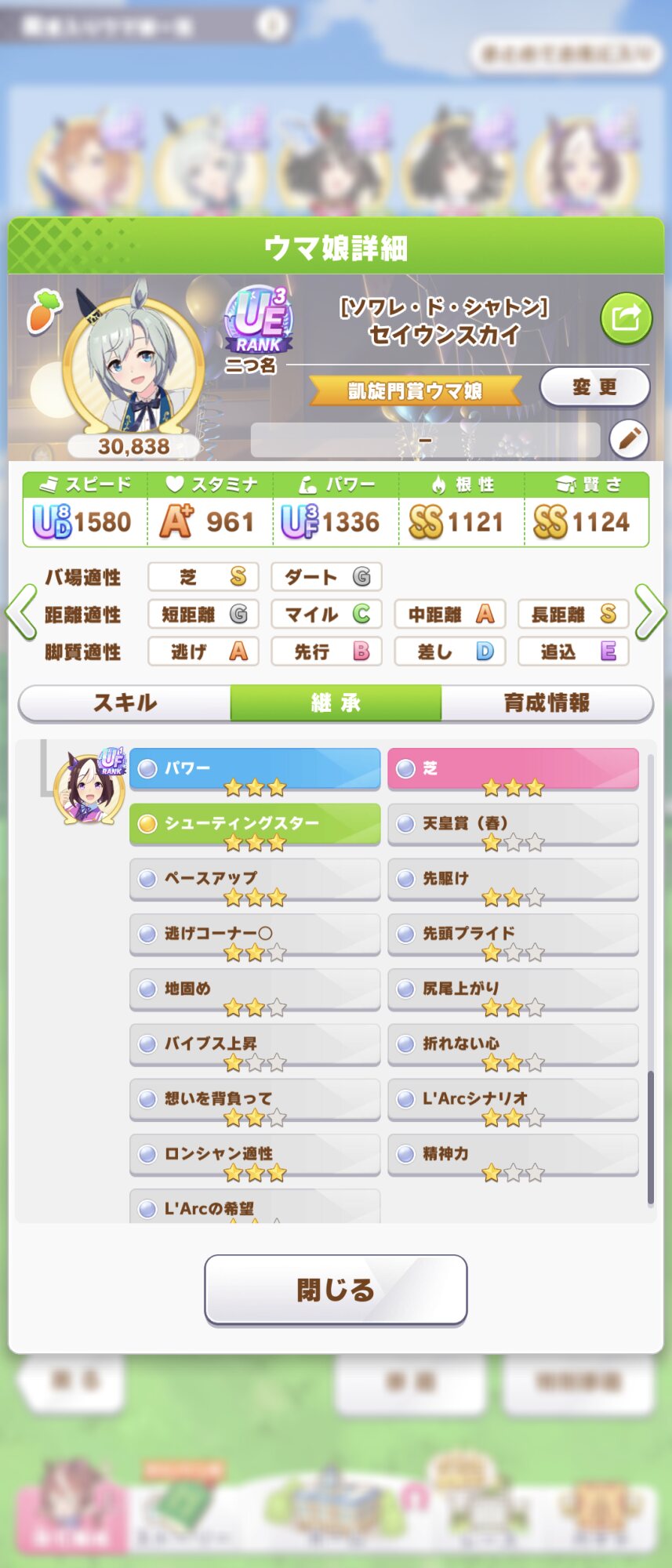
Task: Open the inherited parent character portrait
Action: point(89,785)
